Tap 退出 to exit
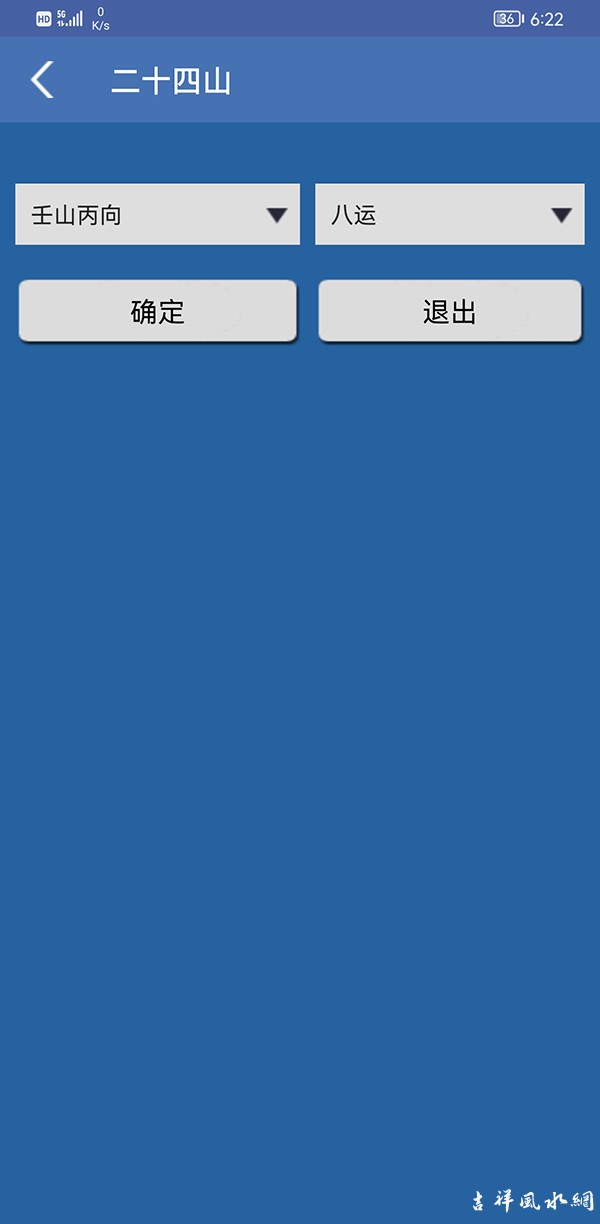This screenshot has width=600, height=1224. pyautogui.click(x=449, y=311)
